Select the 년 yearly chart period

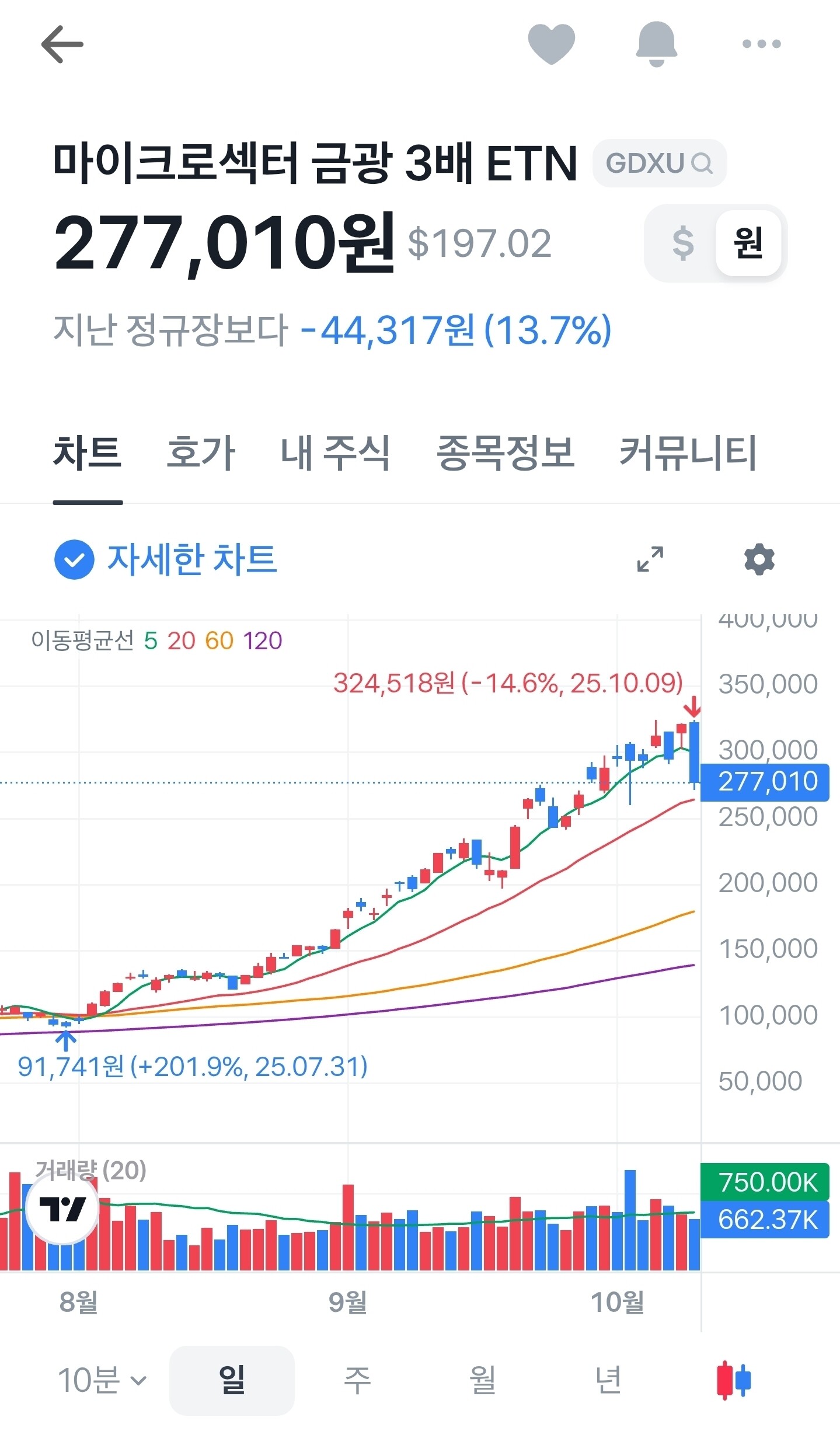point(608,1381)
